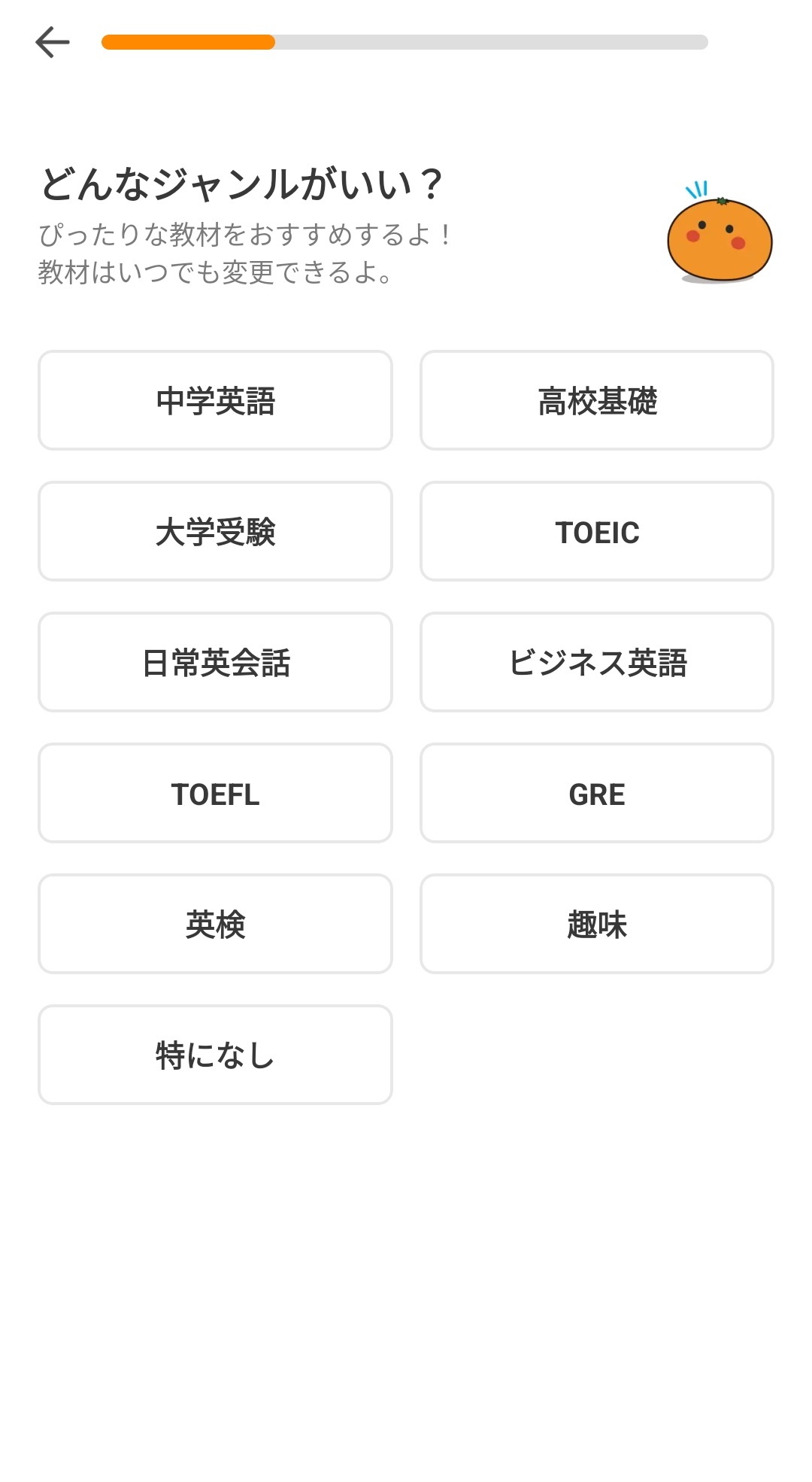The width and height of the screenshot is (812, 1482).
Task: Choose 高校基礎 as your genre
Action: [597, 400]
